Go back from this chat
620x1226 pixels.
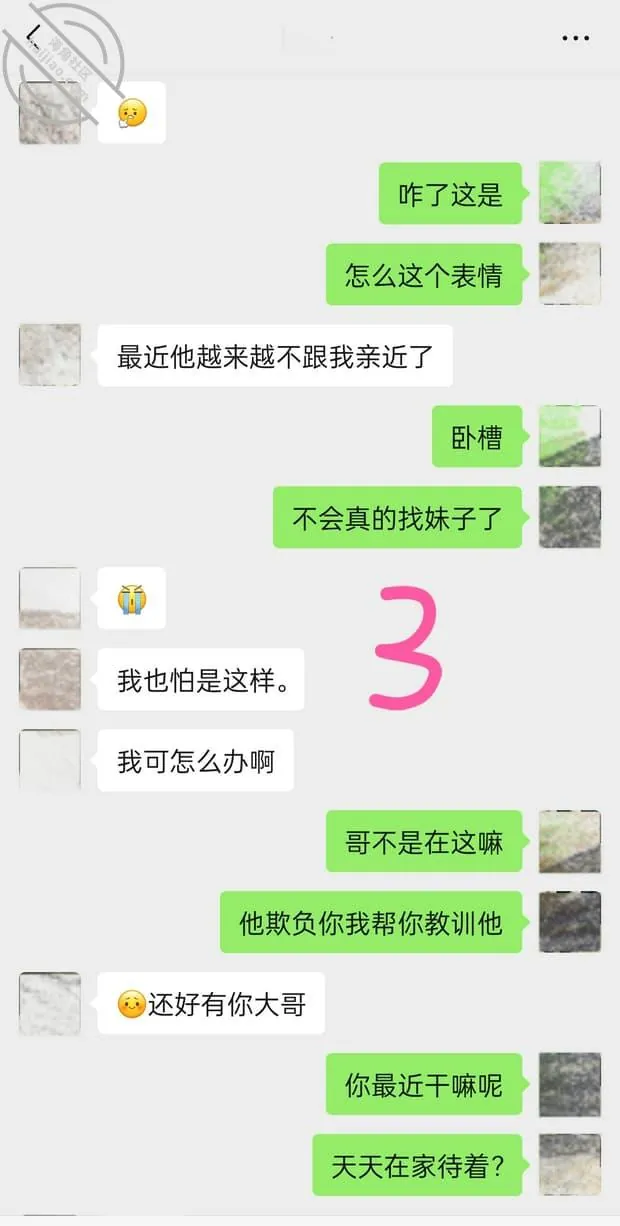pyautogui.click(x=33, y=38)
